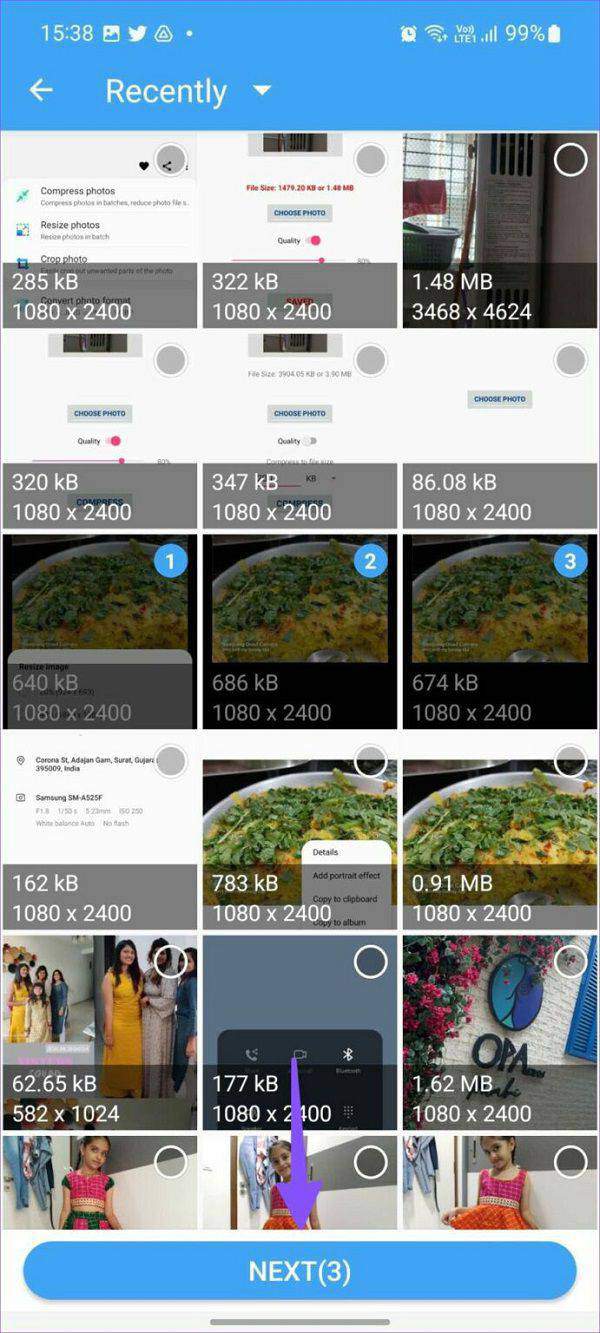Viewport: 600px width, 1333px height.
Task: Select the 0.91 MB food photo
Action: coord(499,832)
